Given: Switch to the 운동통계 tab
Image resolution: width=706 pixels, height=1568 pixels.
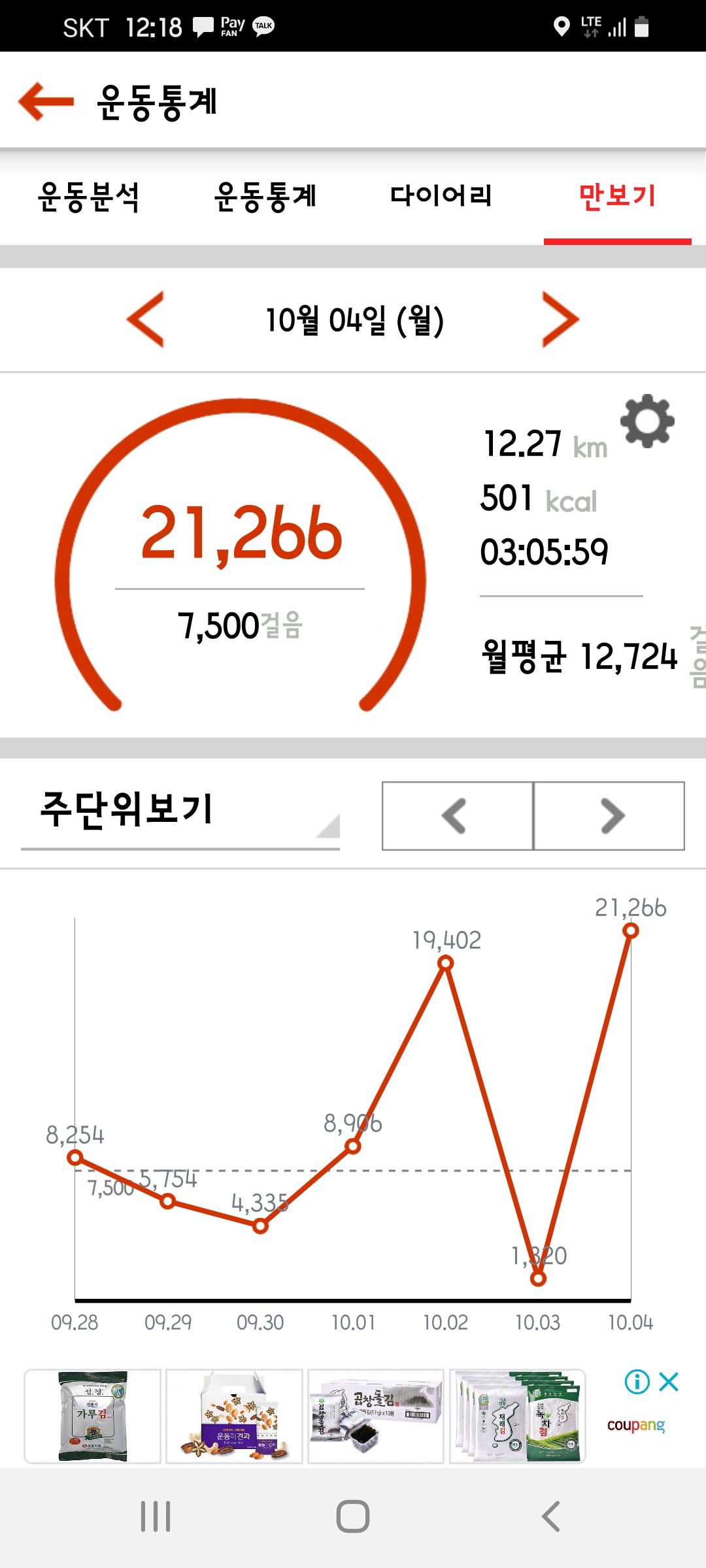Looking at the screenshot, I should pyautogui.click(x=265, y=197).
